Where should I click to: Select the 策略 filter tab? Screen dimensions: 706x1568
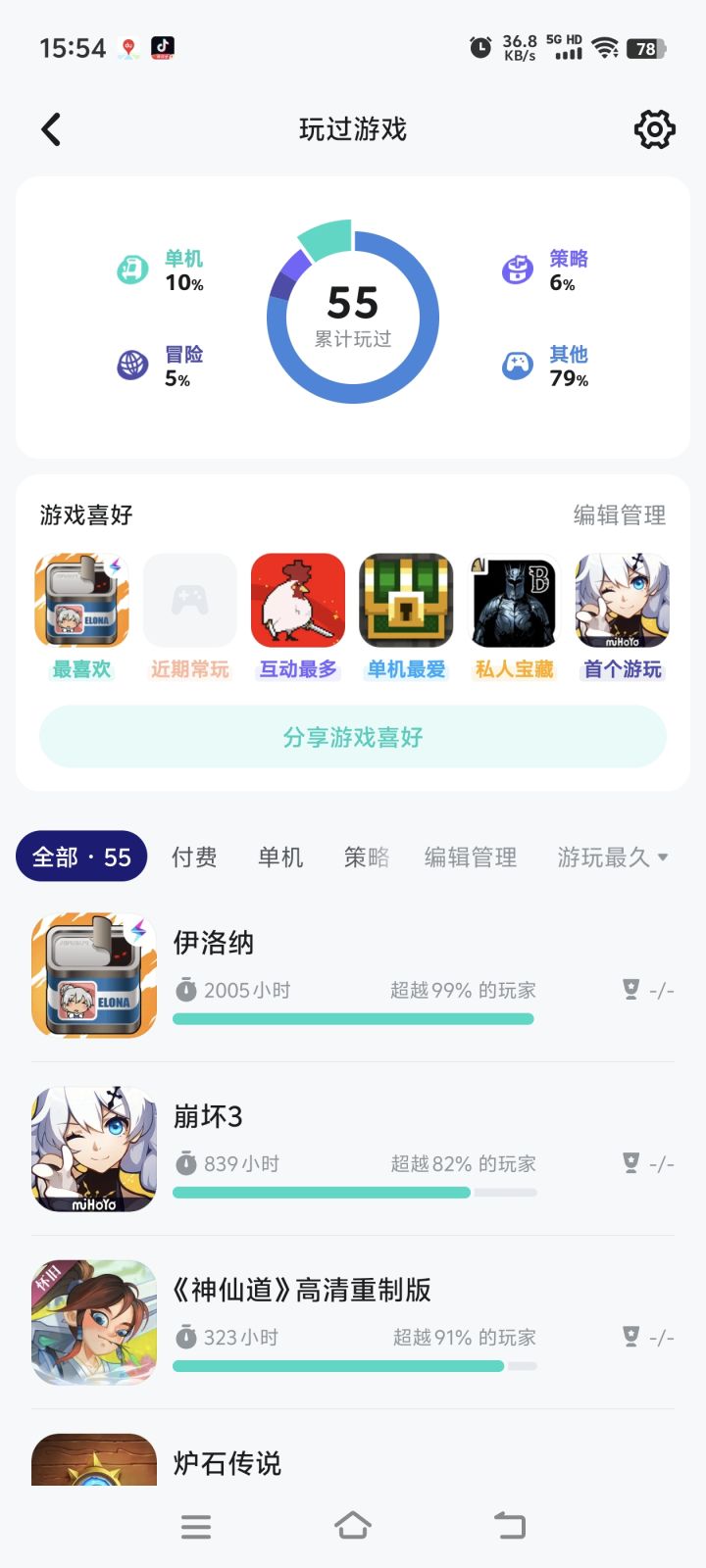point(365,857)
